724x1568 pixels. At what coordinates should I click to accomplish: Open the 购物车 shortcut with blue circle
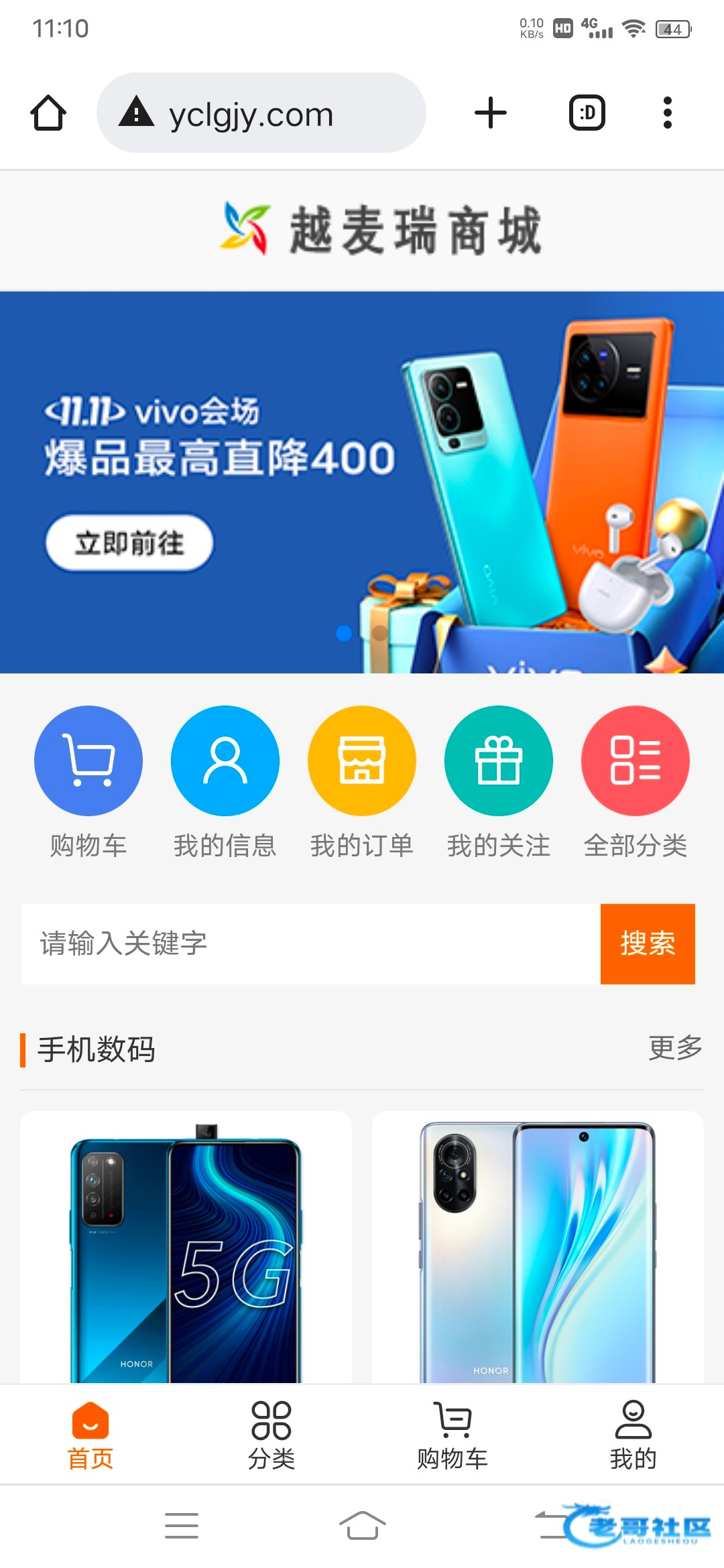point(88,783)
